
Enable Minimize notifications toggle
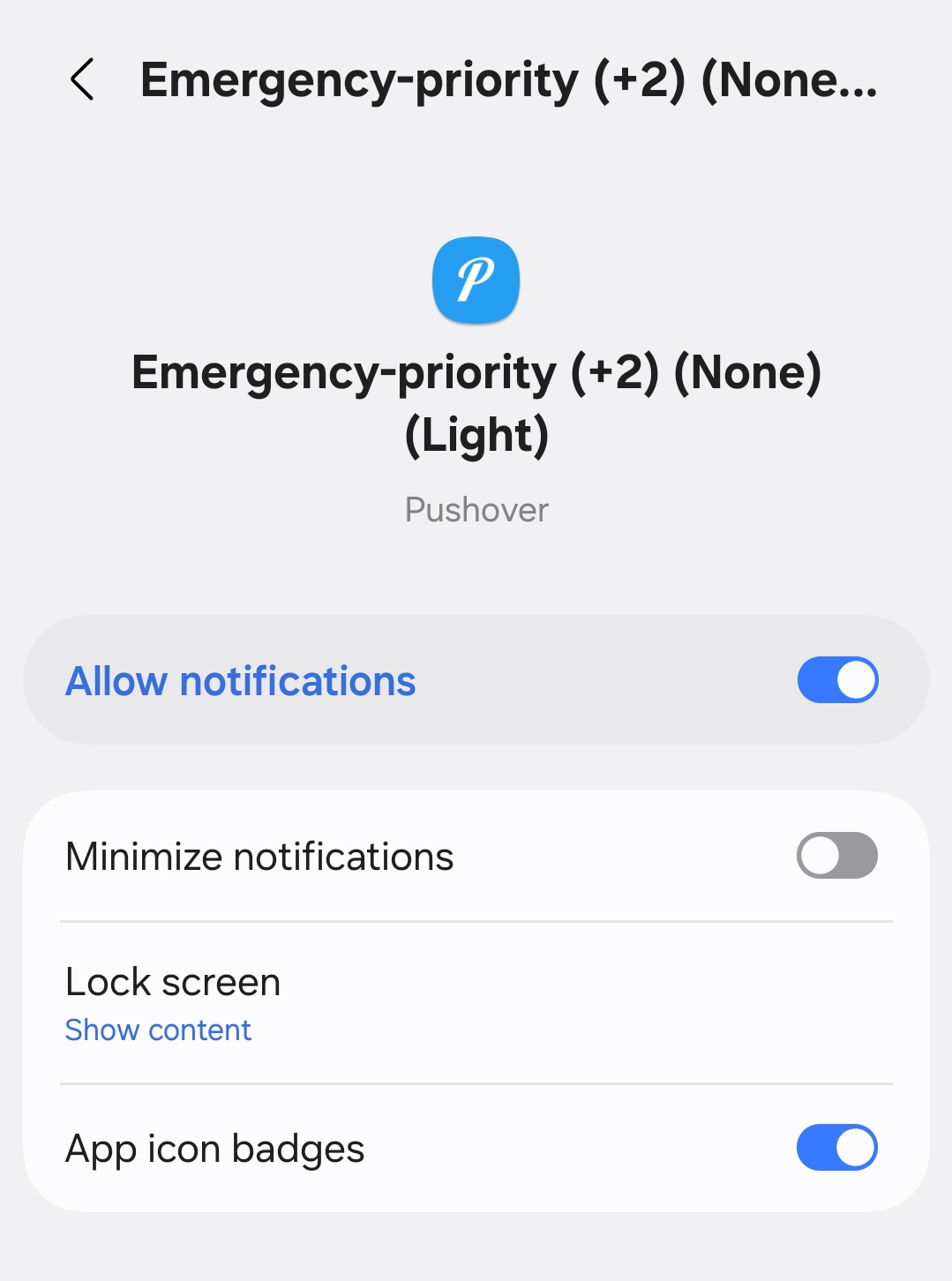point(836,856)
